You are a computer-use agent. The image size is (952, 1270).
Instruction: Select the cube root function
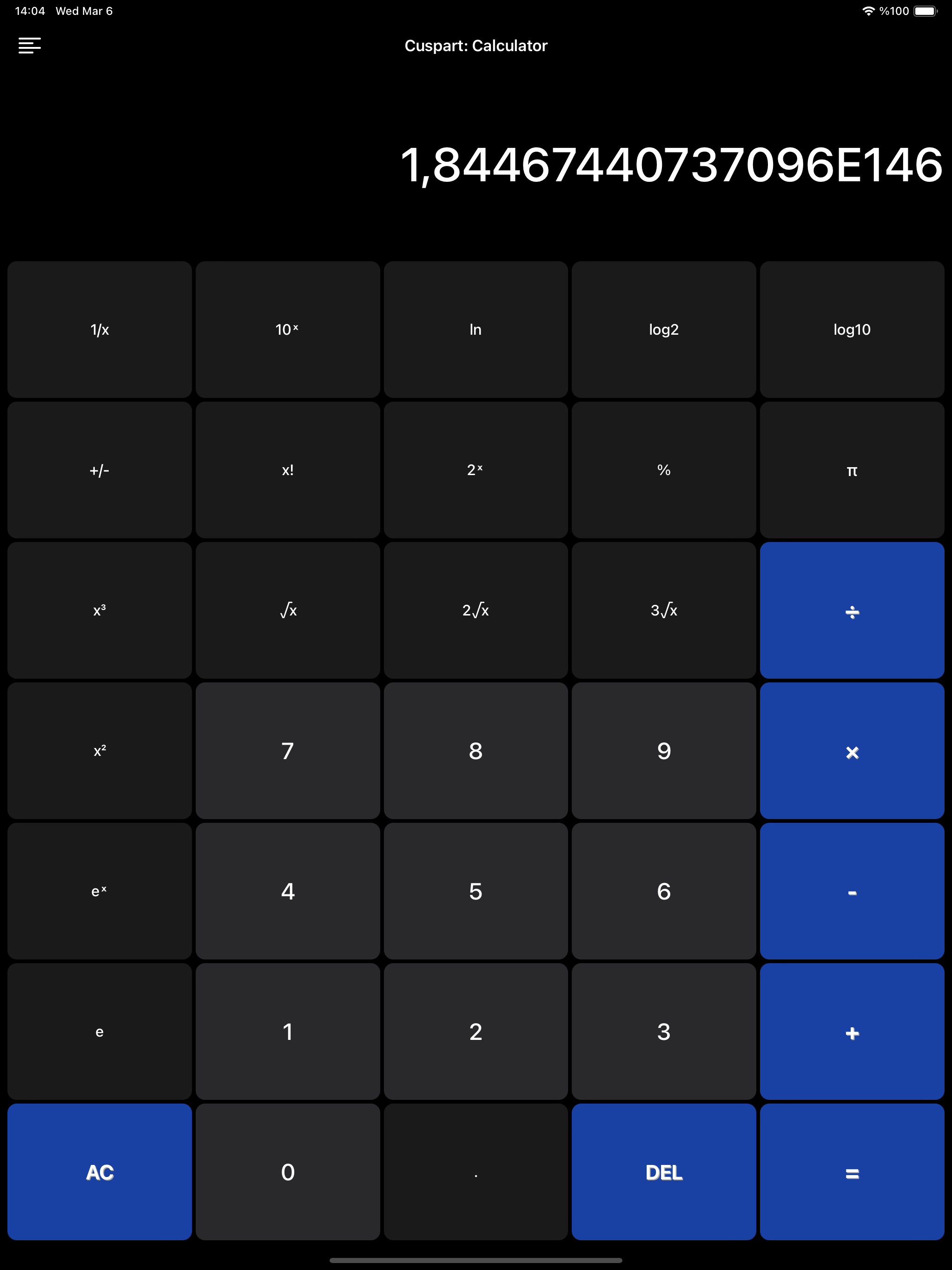(664, 610)
